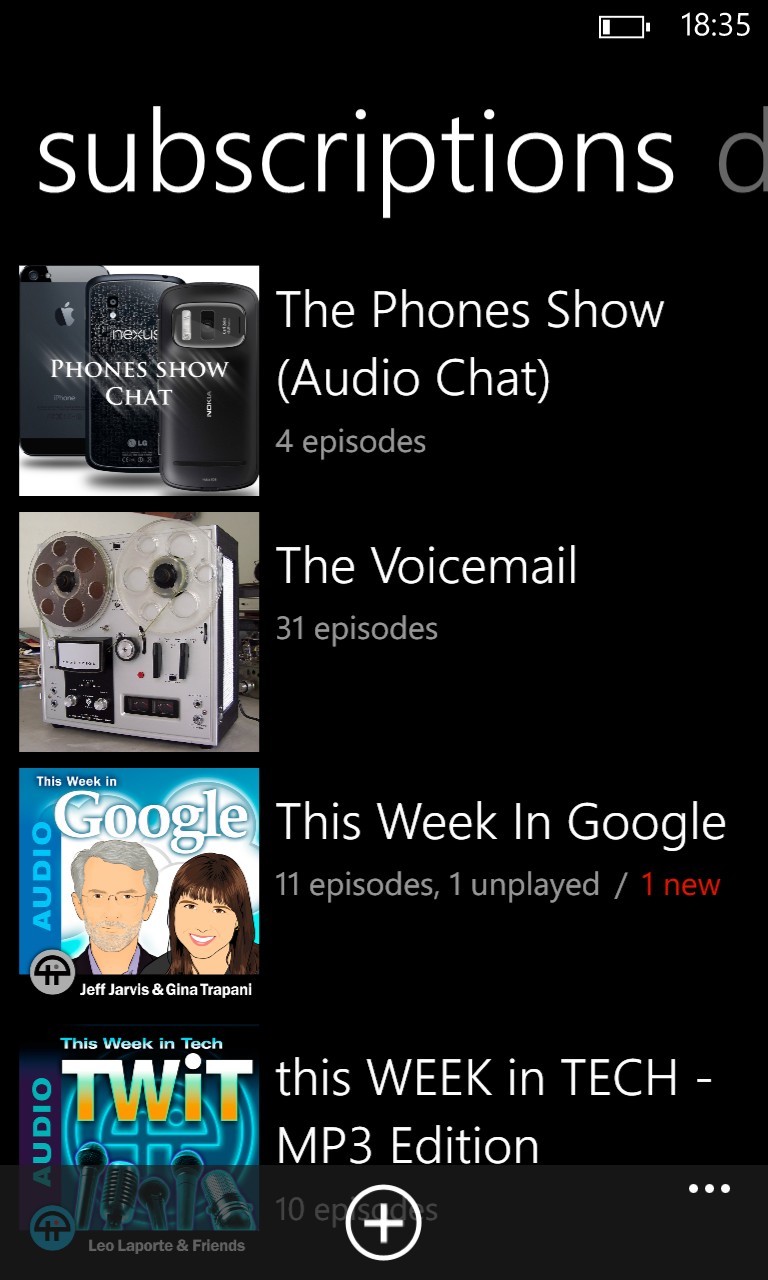The height and width of the screenshot is (1280, 768).
Task: Switch to the next pivot section
Action: pos(742,156)
